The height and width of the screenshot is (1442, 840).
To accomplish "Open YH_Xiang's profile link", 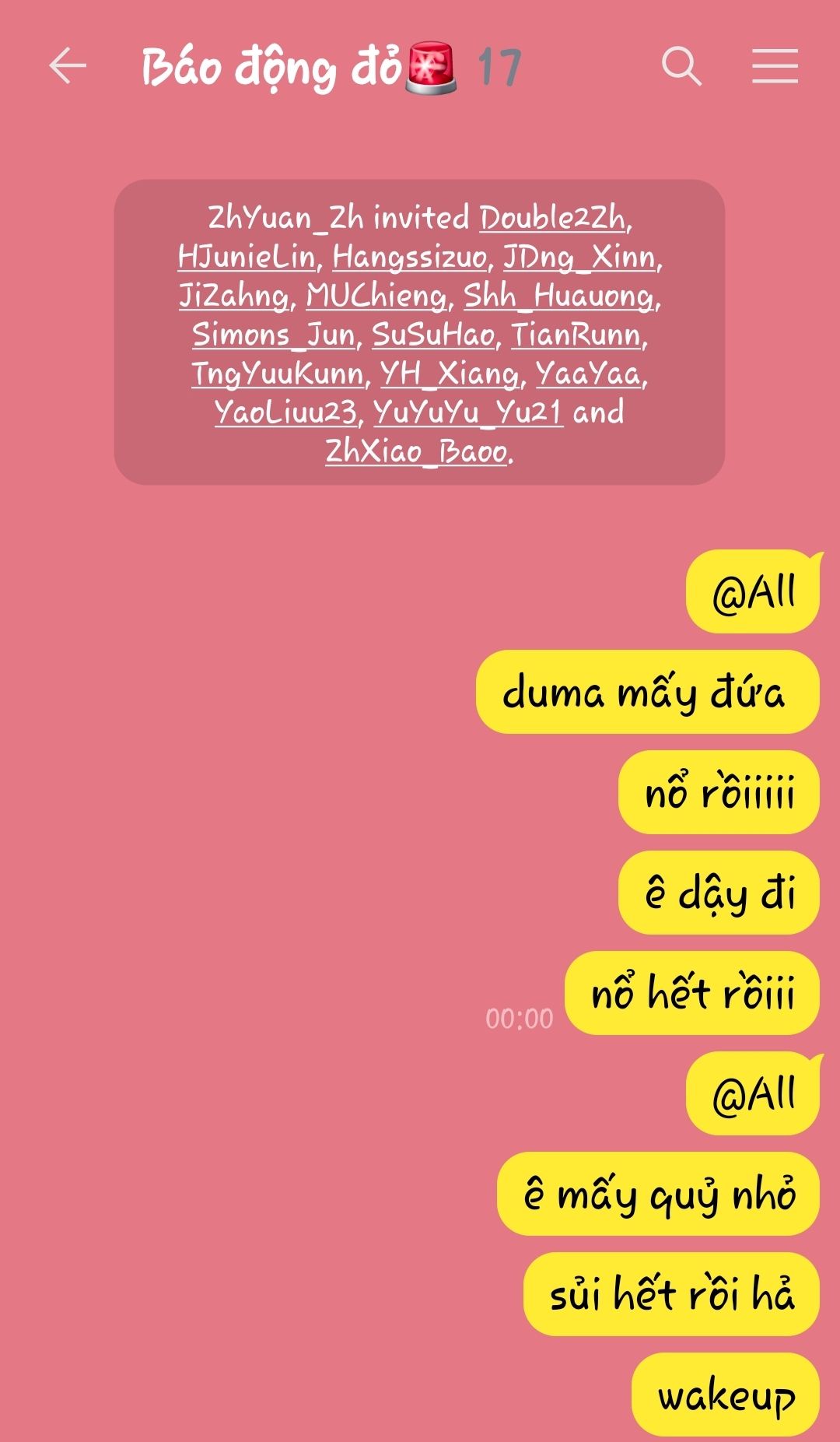I will [450, 374].
